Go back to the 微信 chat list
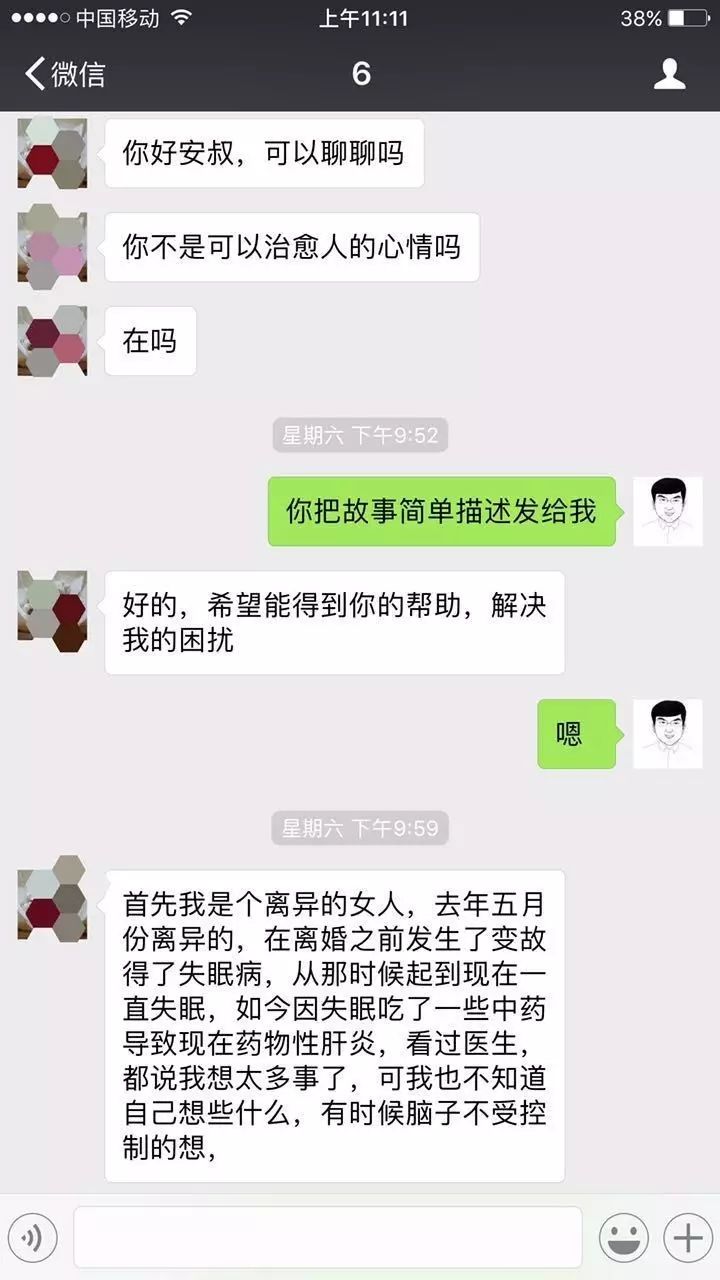This screenshot has height=1280, width=720. click(66, 74)
